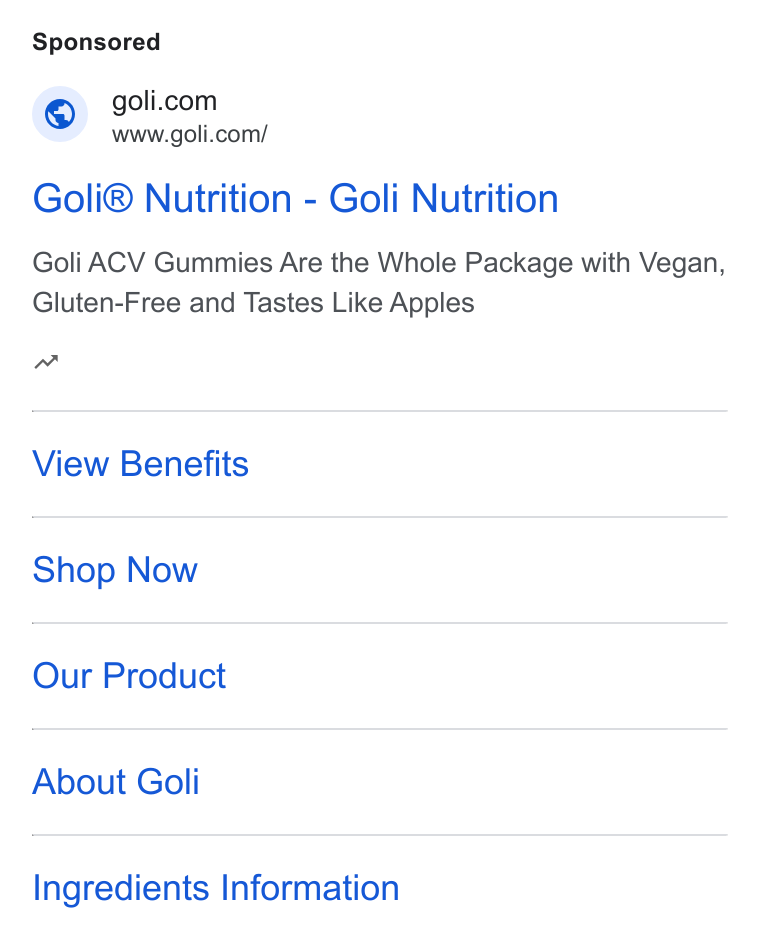The width and height of the screenshot is (760, 940).
Task: Open the Goli® Nutrition ad headline link
Action: click(295, 198)
